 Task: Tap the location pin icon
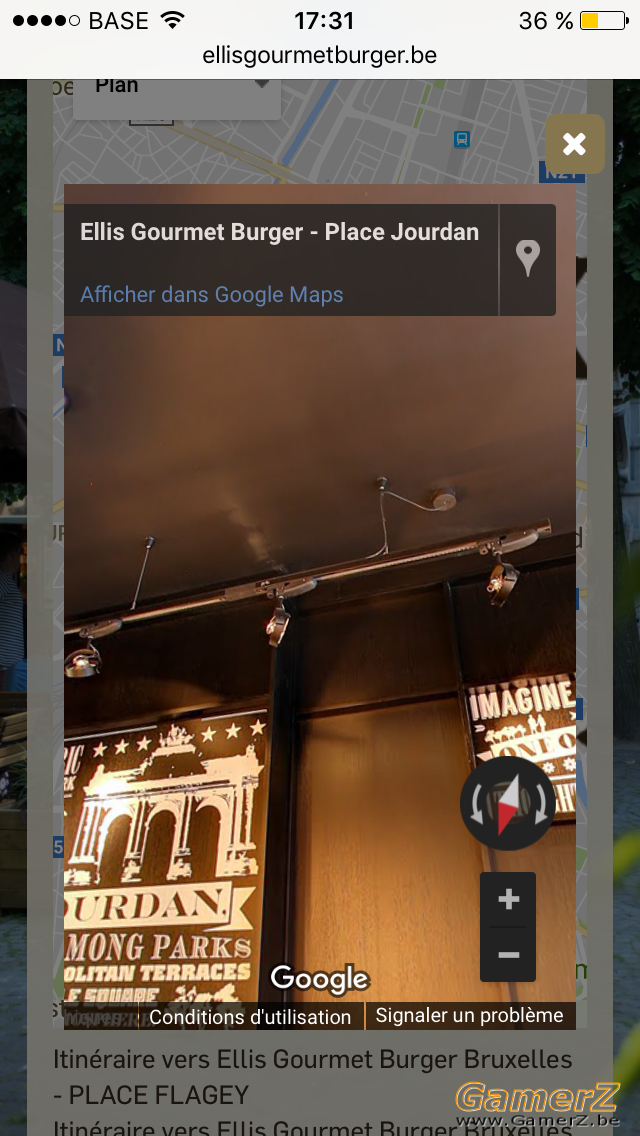pos(528,259)
